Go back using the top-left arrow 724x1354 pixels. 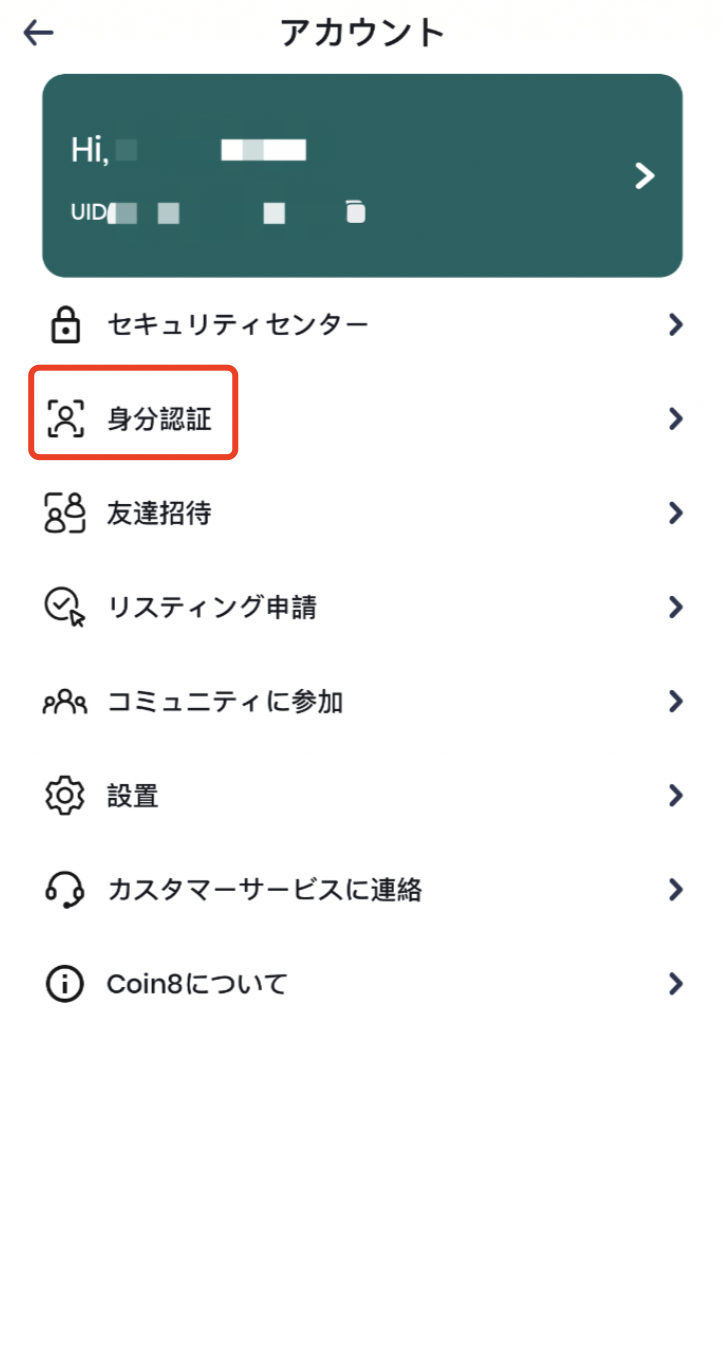click(x=38, y=33)
